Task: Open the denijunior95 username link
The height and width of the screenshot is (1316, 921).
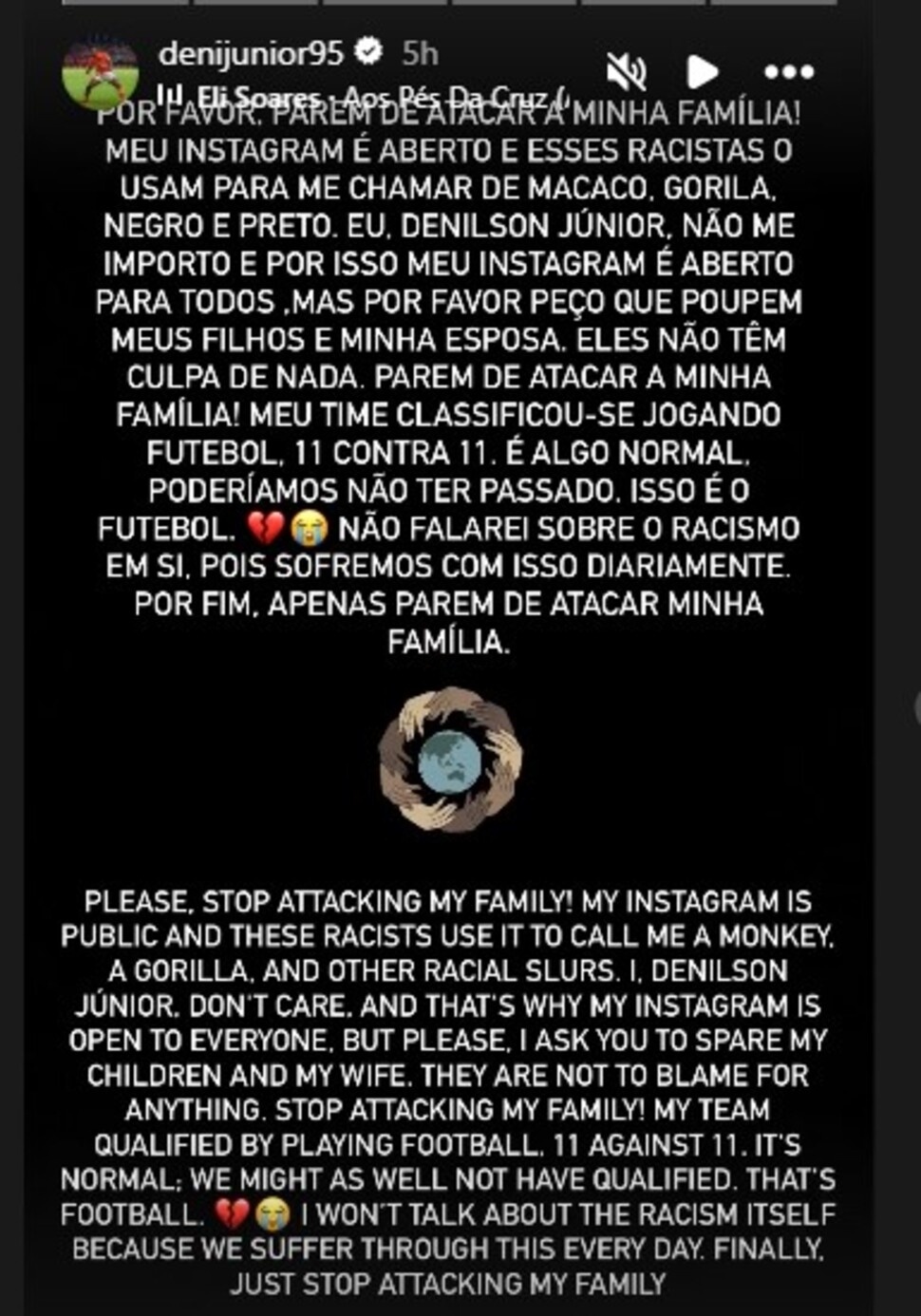Action: [x=250, y=53]
